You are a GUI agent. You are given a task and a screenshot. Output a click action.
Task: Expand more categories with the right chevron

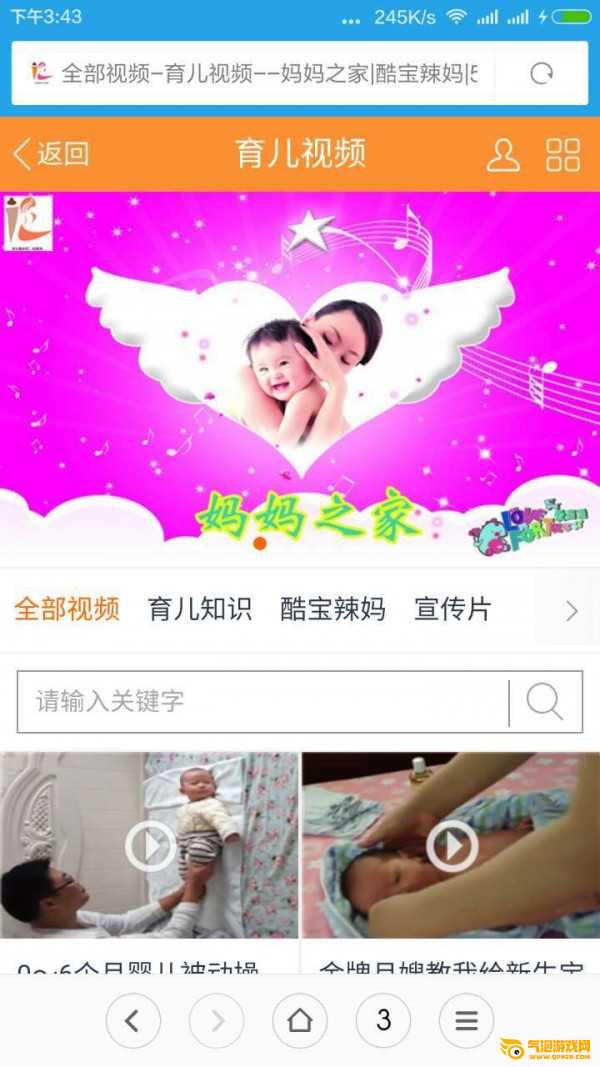tap(571, 611)
